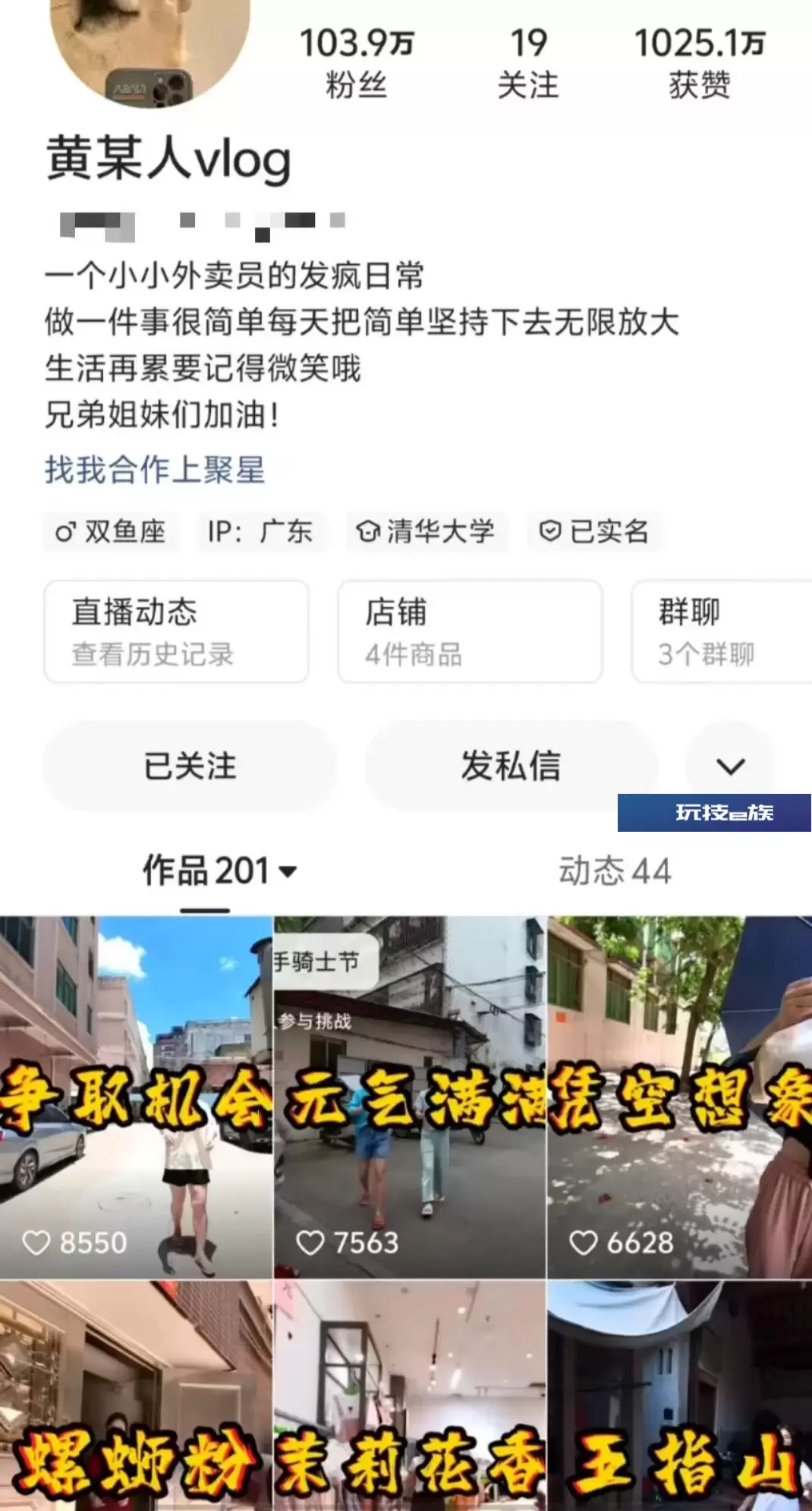
Task: Open the 作品 201 sort dropdown
Action: point(220,870)
